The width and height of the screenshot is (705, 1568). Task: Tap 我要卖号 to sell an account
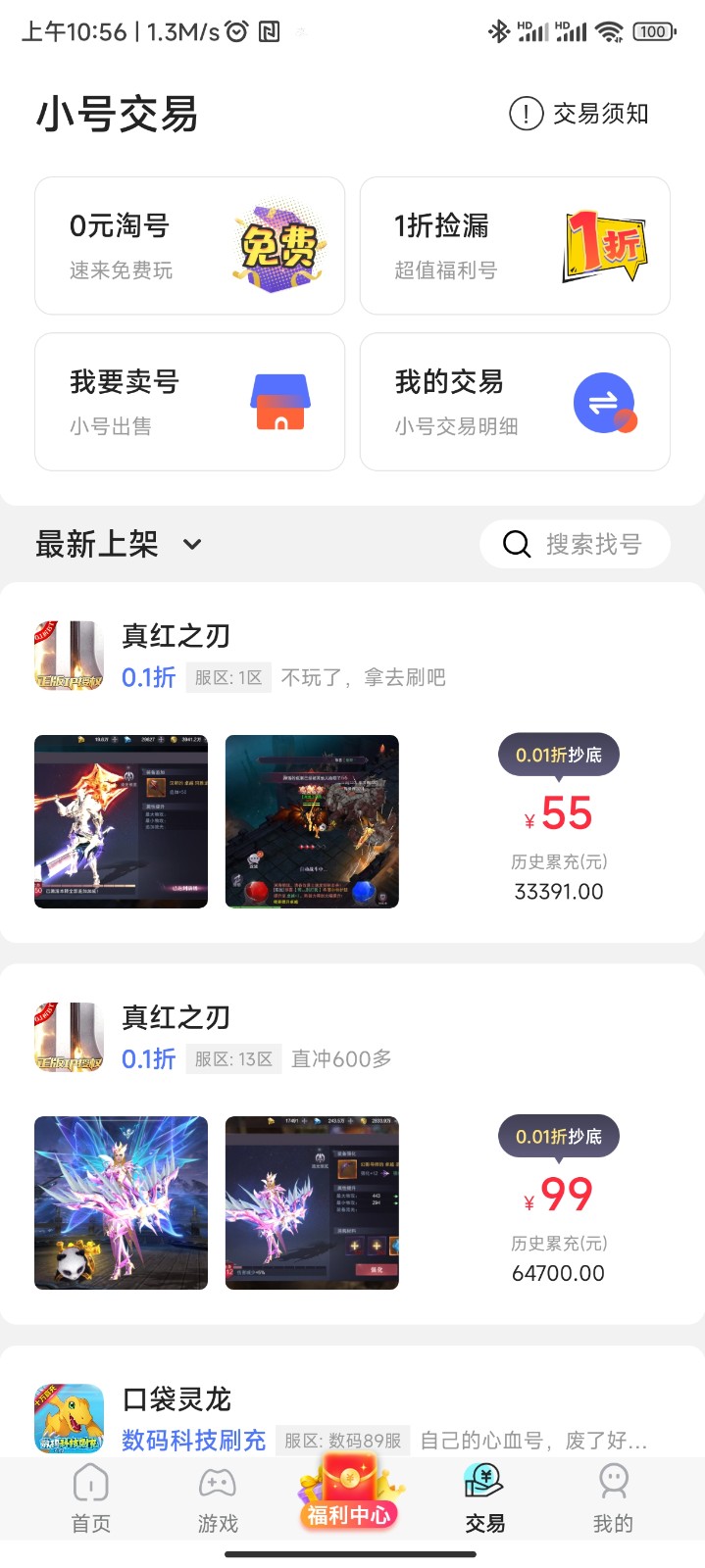189,402
